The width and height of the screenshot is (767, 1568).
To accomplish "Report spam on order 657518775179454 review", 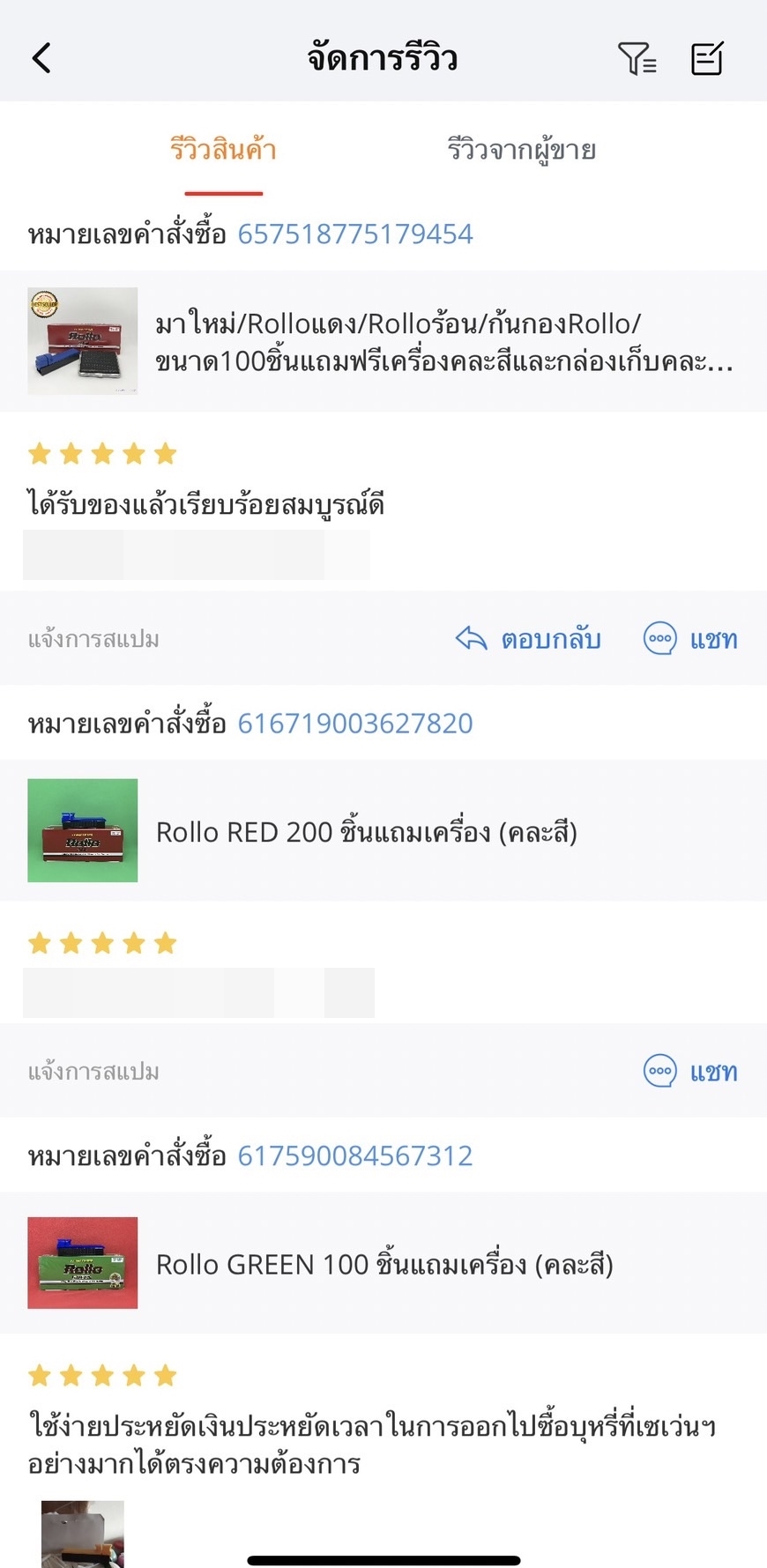I will coord(93,639).
